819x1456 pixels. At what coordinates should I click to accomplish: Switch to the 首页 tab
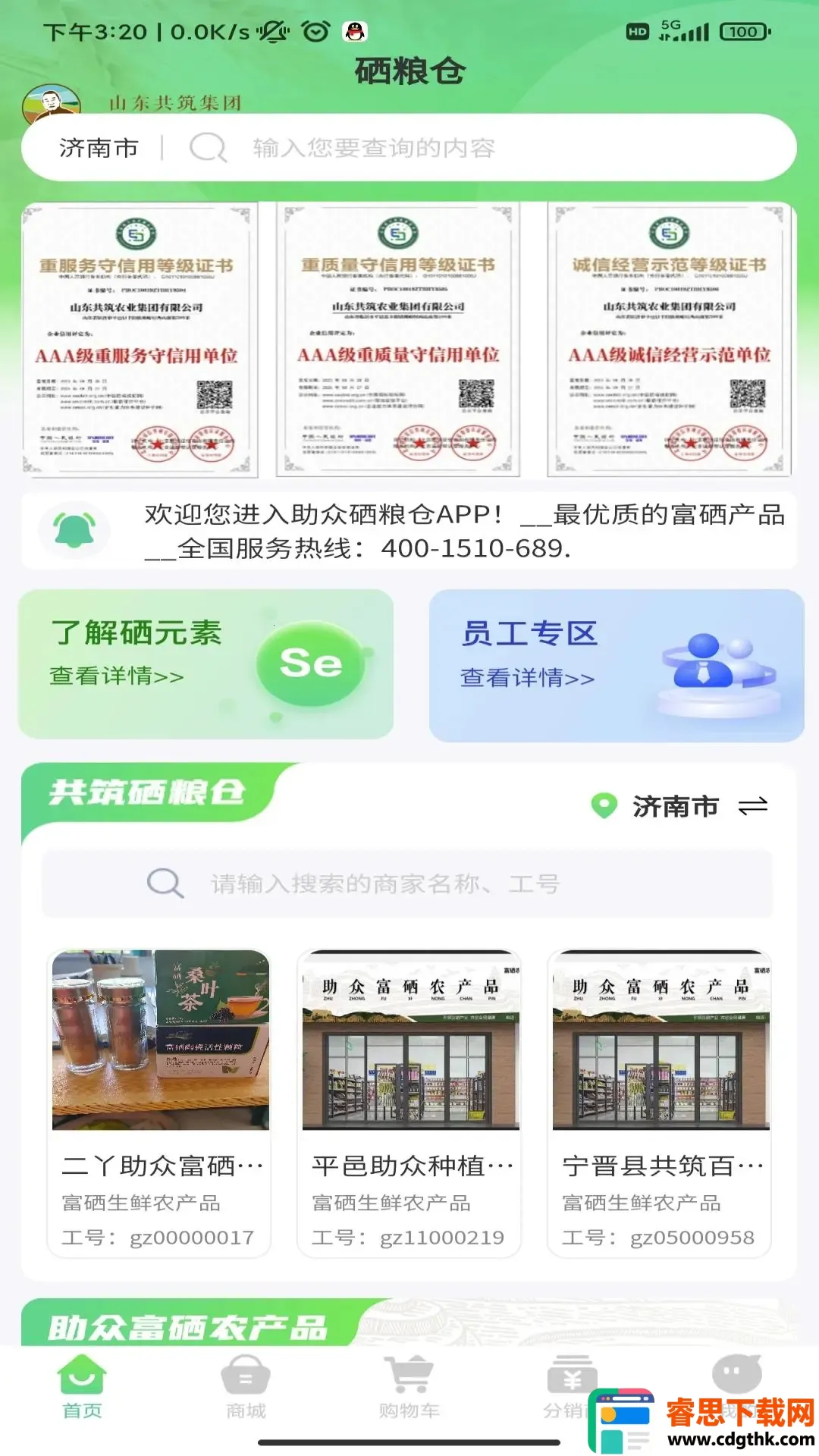tap(82, 1388)
